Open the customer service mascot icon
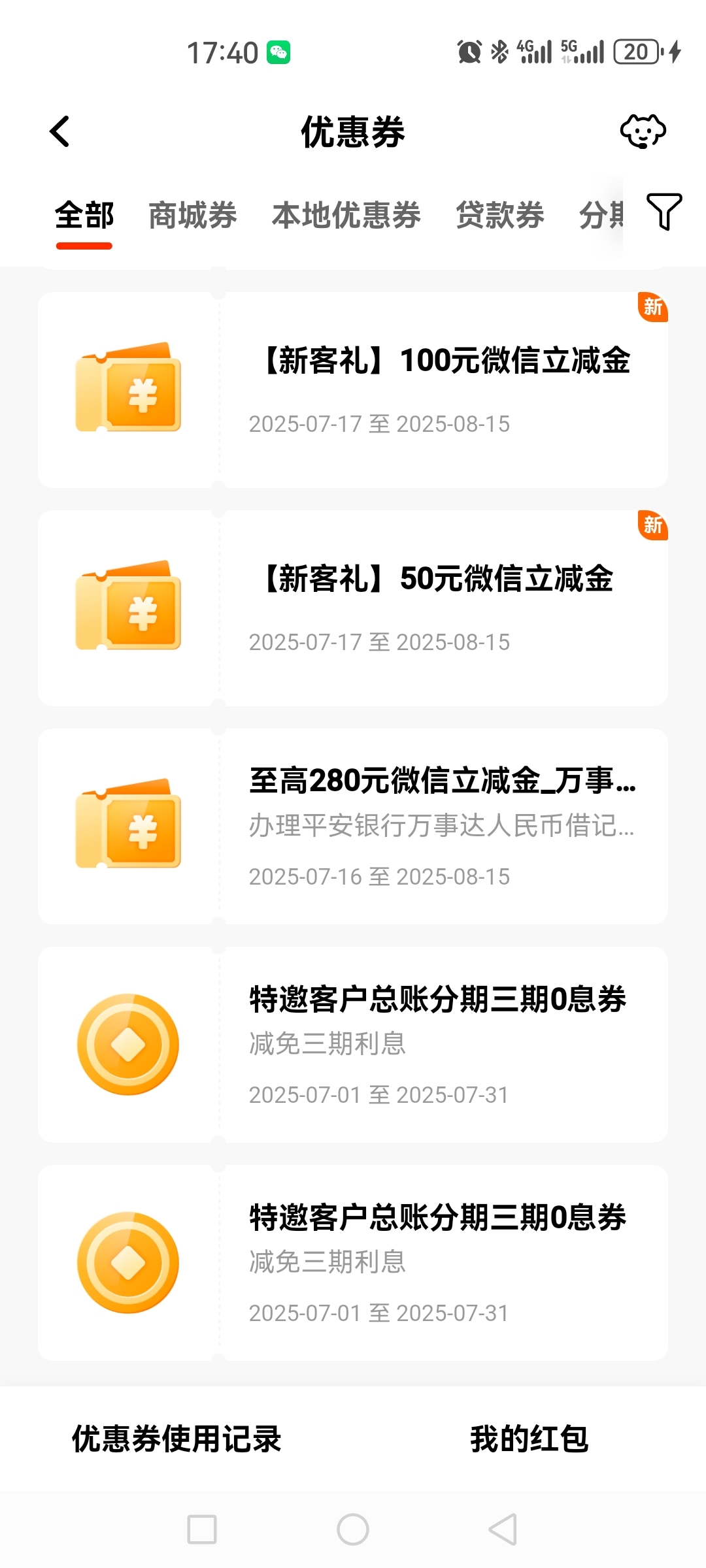Screen dimensions: 706x1568 [x=643, y=131]
